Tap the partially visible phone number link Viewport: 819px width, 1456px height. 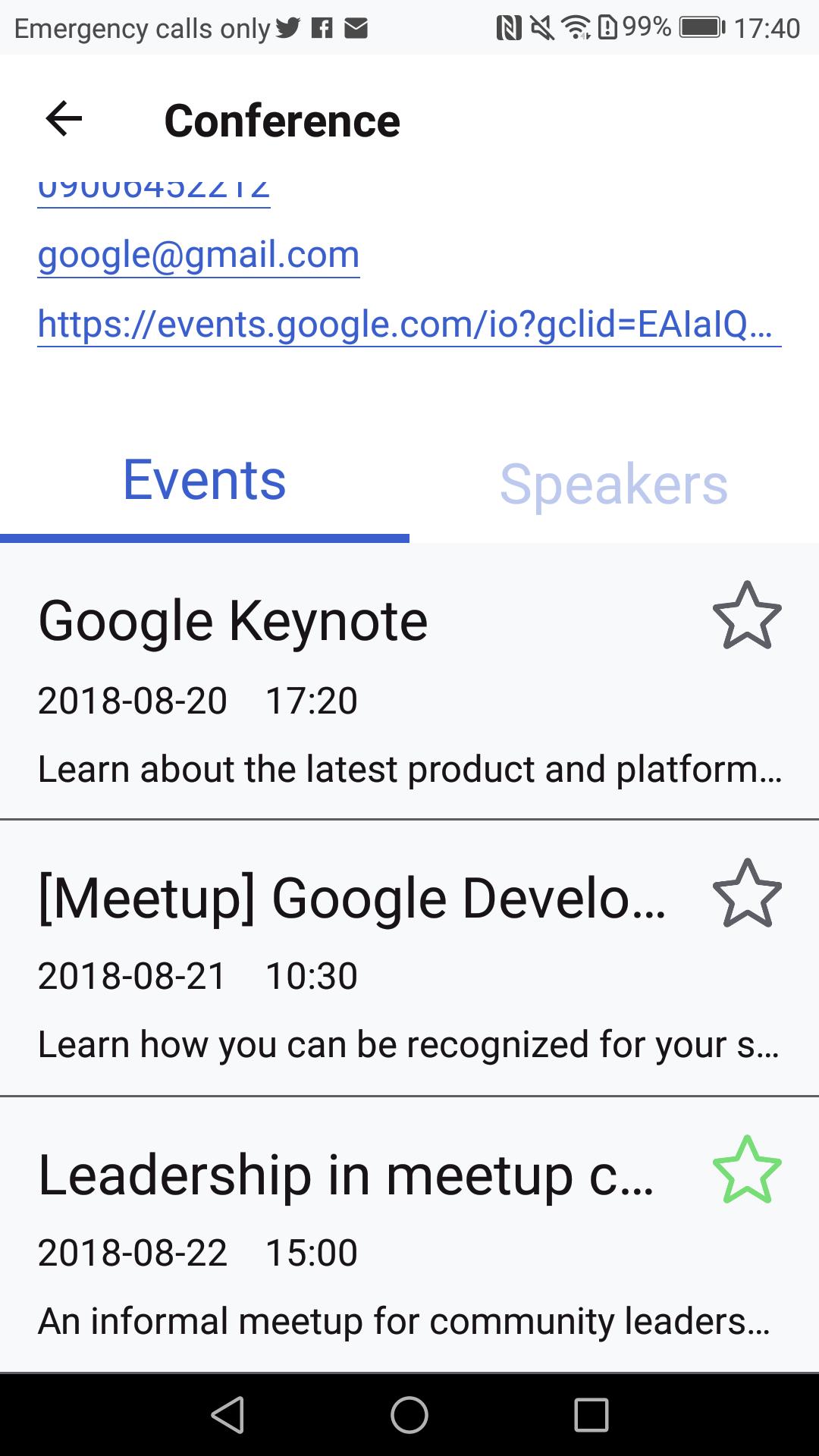tap(154, 191)
